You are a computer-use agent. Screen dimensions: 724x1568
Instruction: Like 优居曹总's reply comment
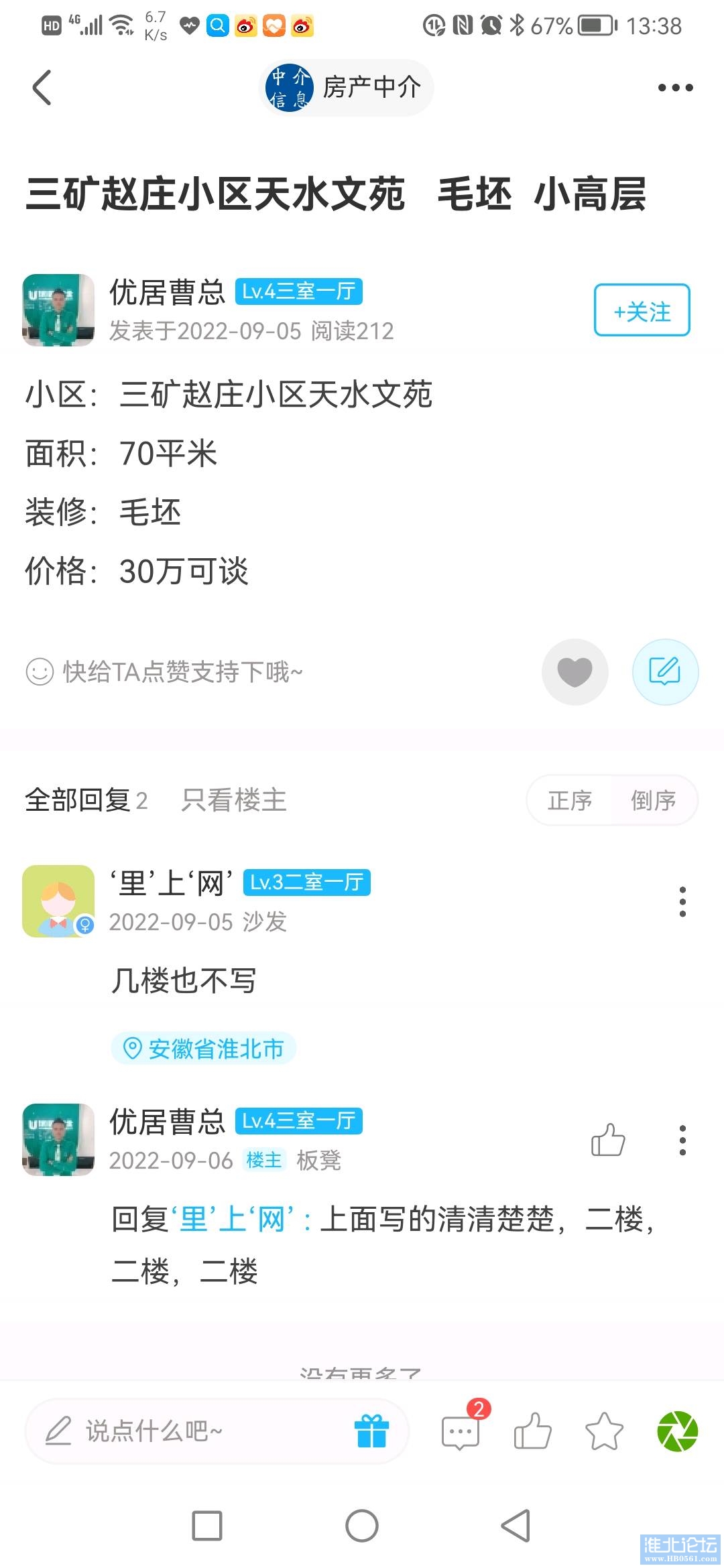pos(607,1140)
